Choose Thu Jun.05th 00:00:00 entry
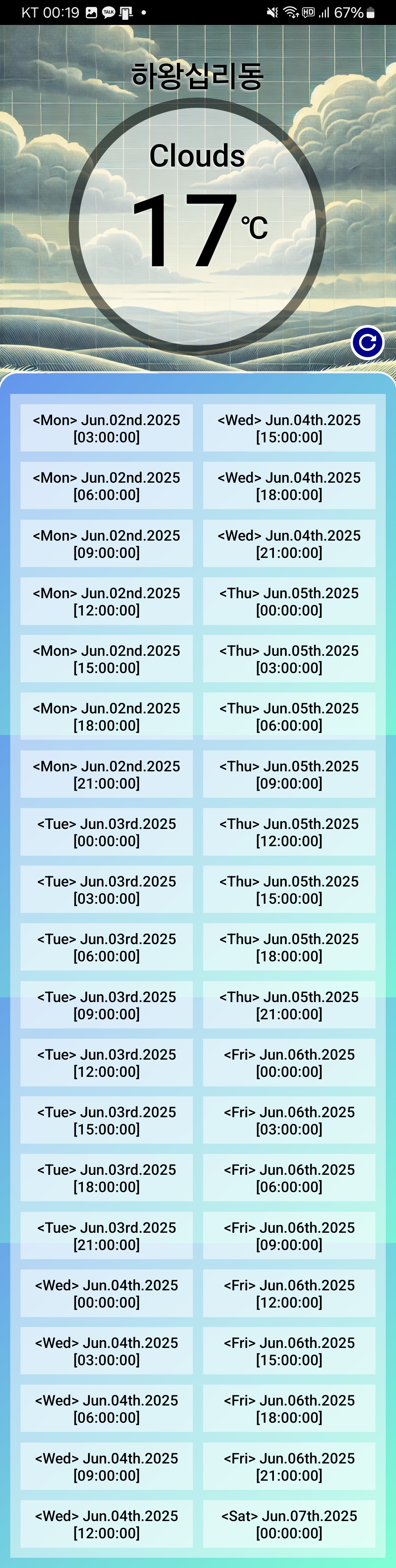396x1568 pixels. tap(289, 601)
